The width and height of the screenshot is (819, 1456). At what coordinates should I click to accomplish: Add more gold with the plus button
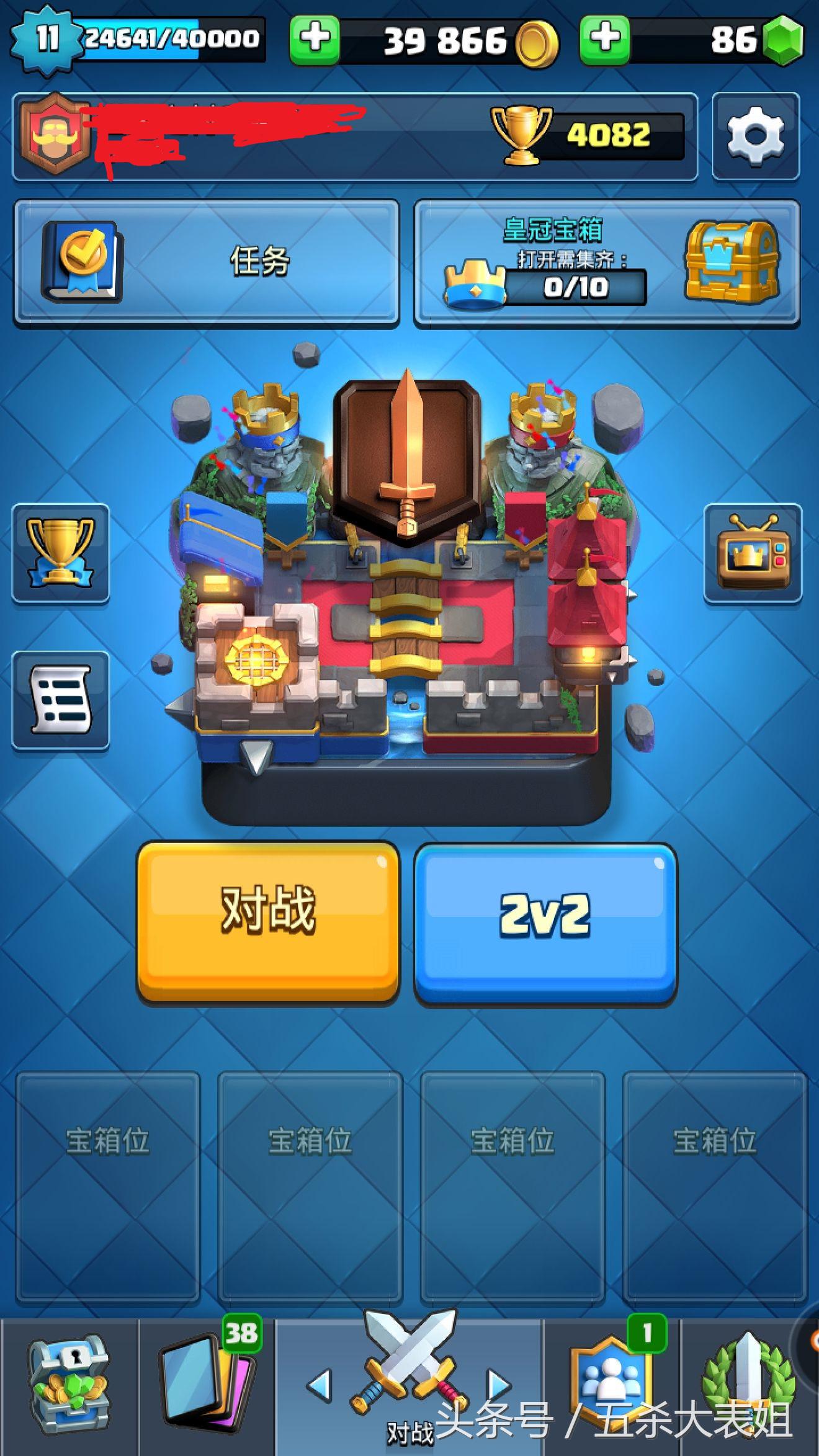(x=315, y=40)
